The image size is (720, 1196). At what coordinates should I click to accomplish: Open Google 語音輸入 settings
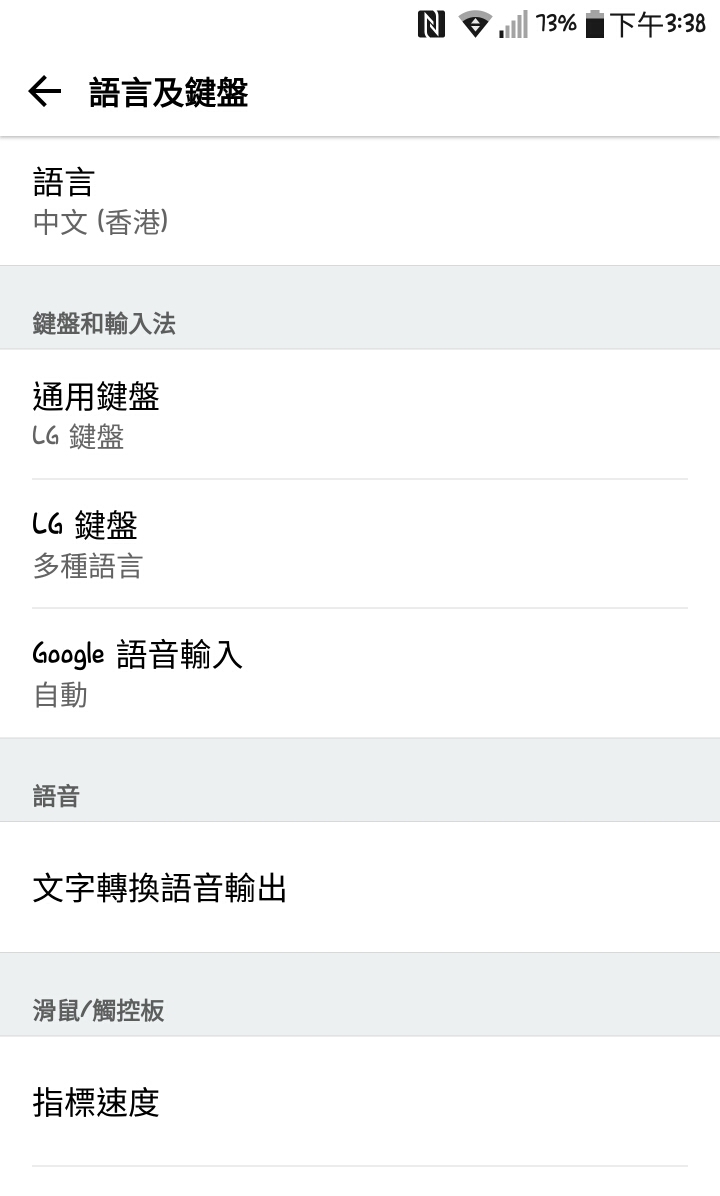(x=360, y=673)
